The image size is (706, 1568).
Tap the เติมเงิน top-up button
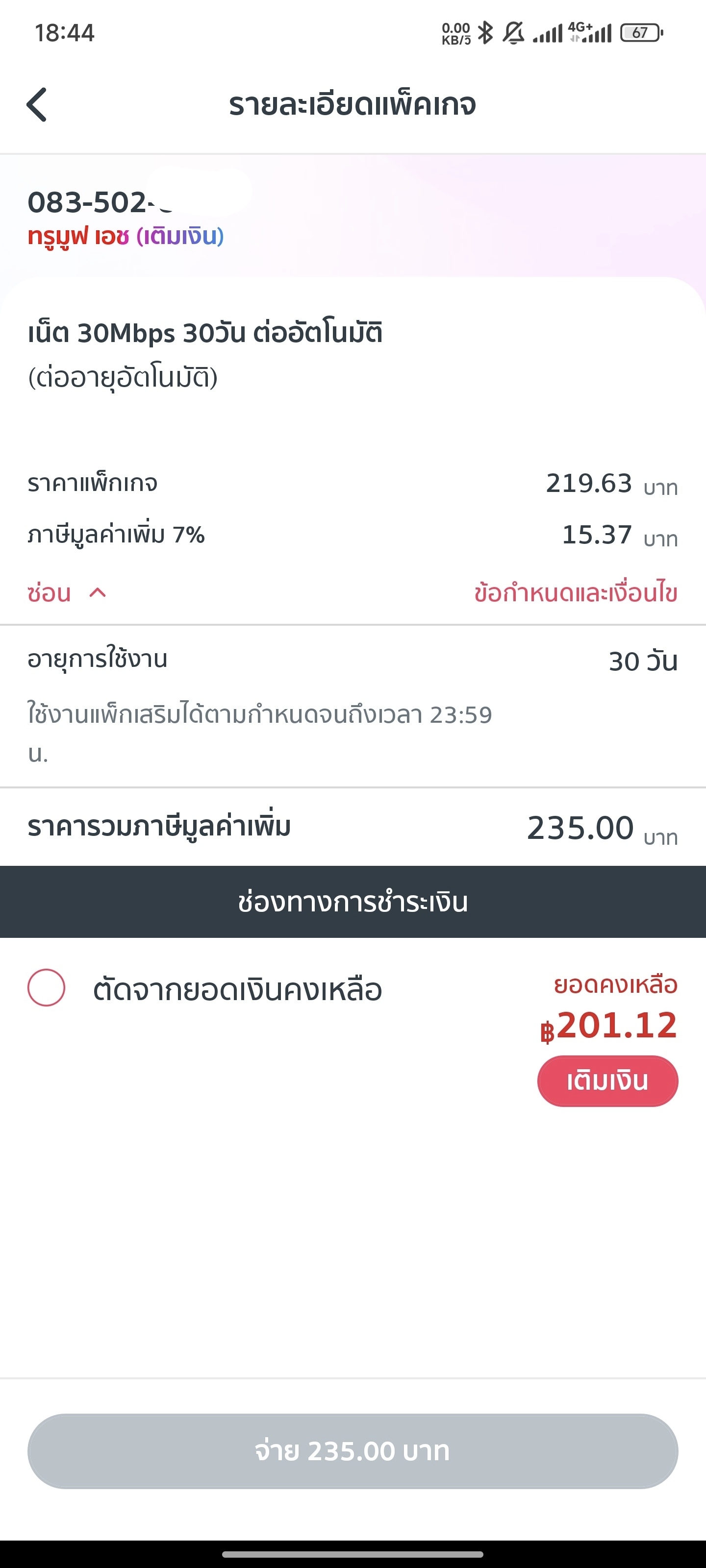(x=607, y=1081)
